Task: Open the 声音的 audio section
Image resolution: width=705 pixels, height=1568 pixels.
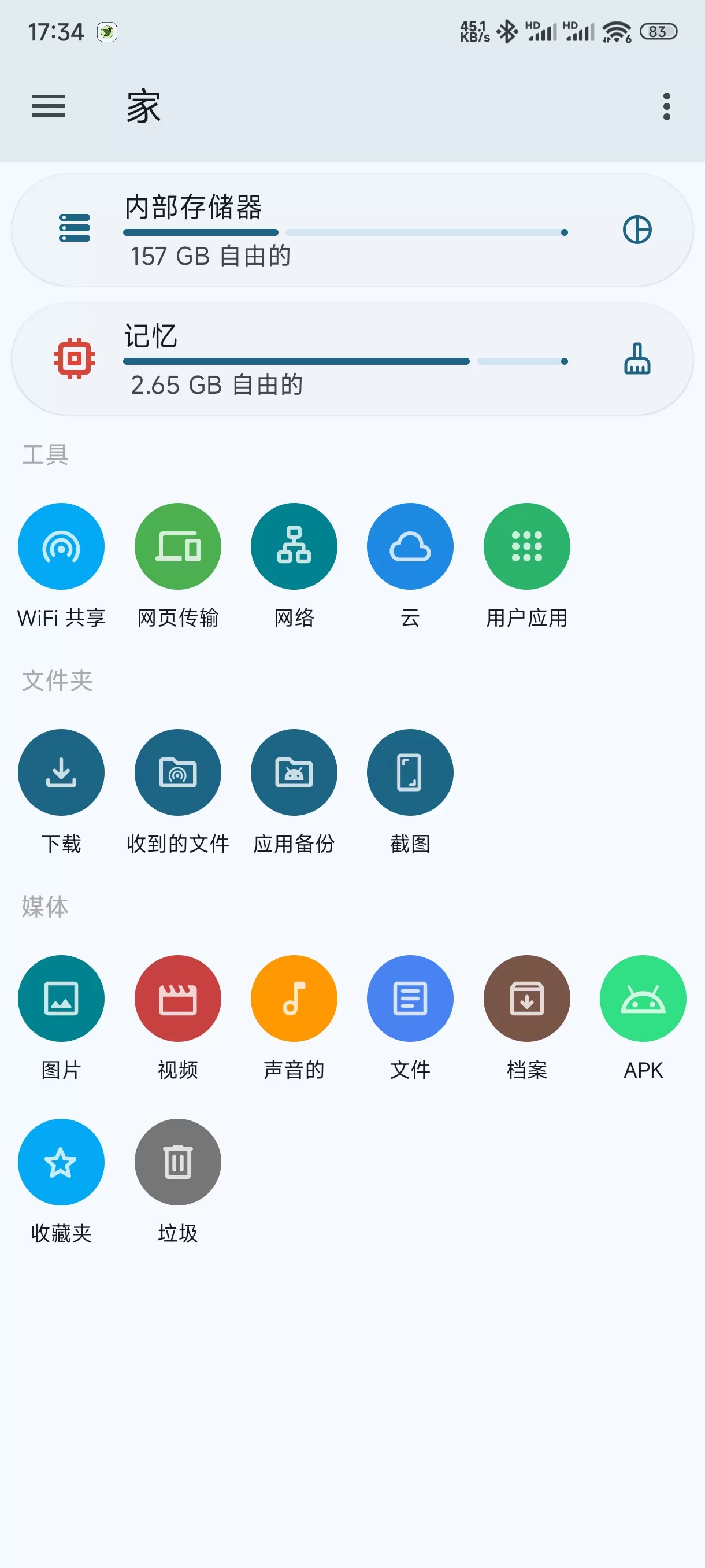Action: [x=294, y=998]
